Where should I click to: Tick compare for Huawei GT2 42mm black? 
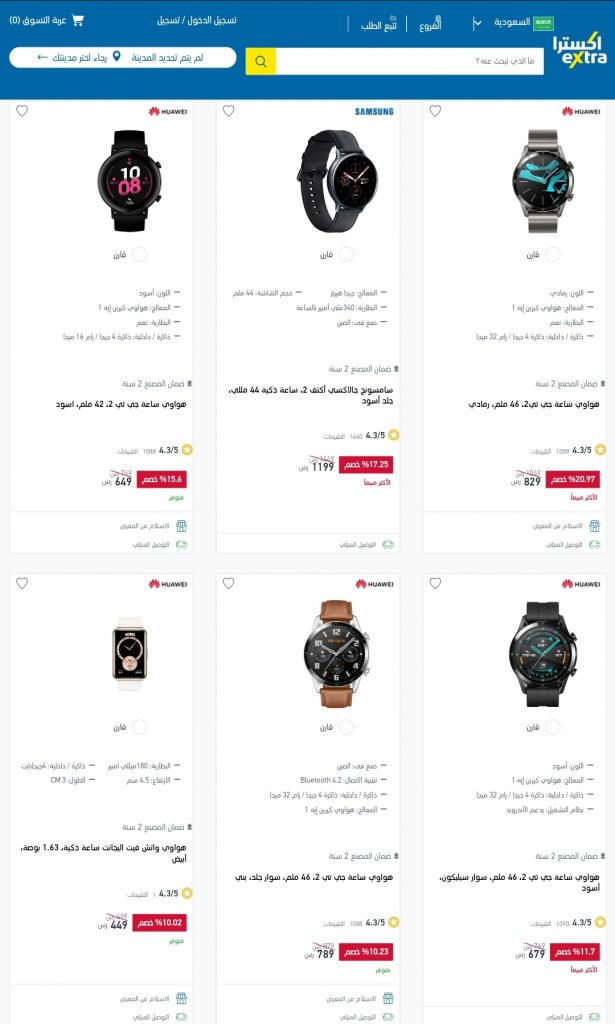139,255
